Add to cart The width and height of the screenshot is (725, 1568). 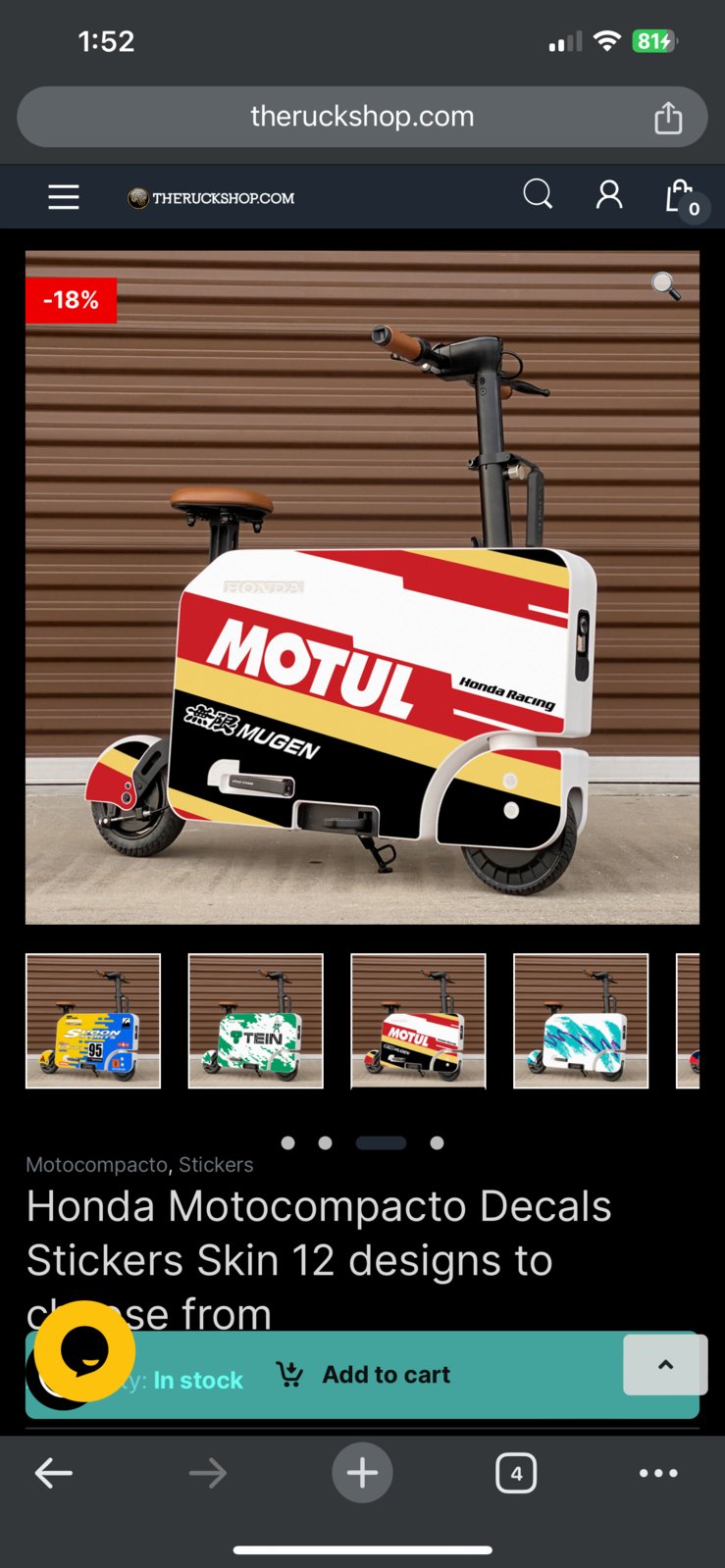click(387, 1375)
